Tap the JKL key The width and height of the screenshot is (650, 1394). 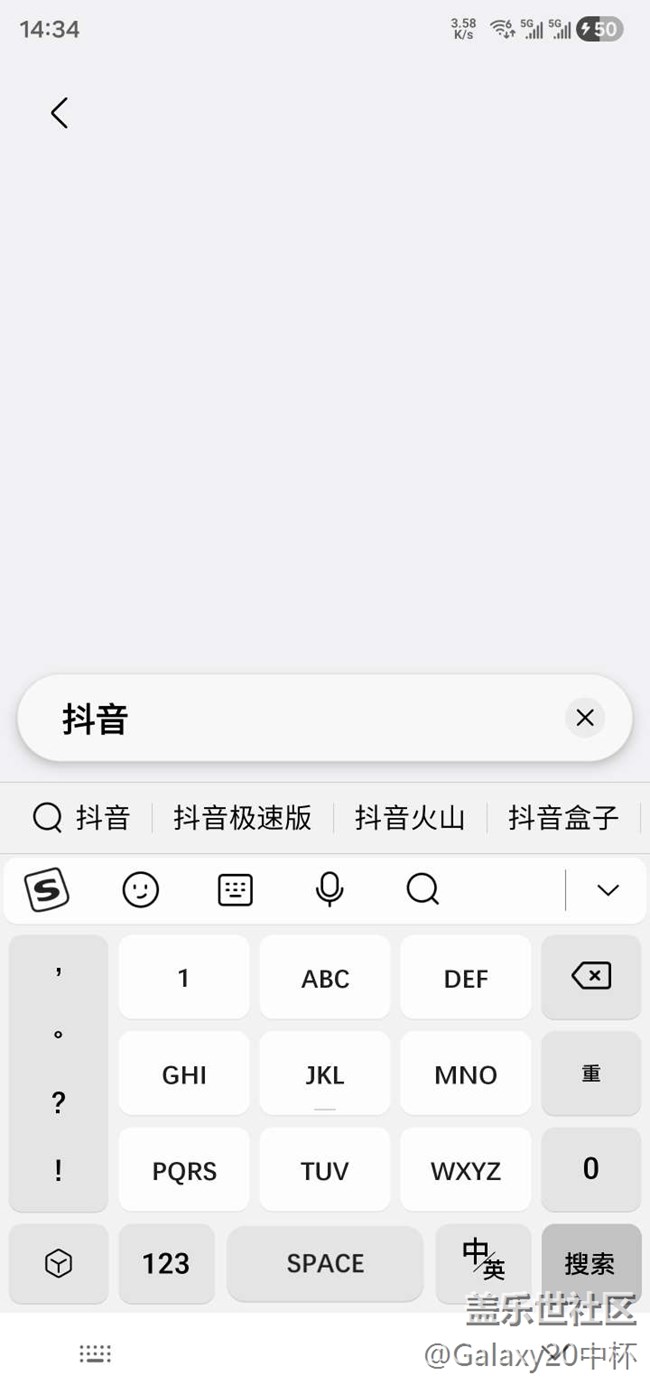coord(325,1074)
